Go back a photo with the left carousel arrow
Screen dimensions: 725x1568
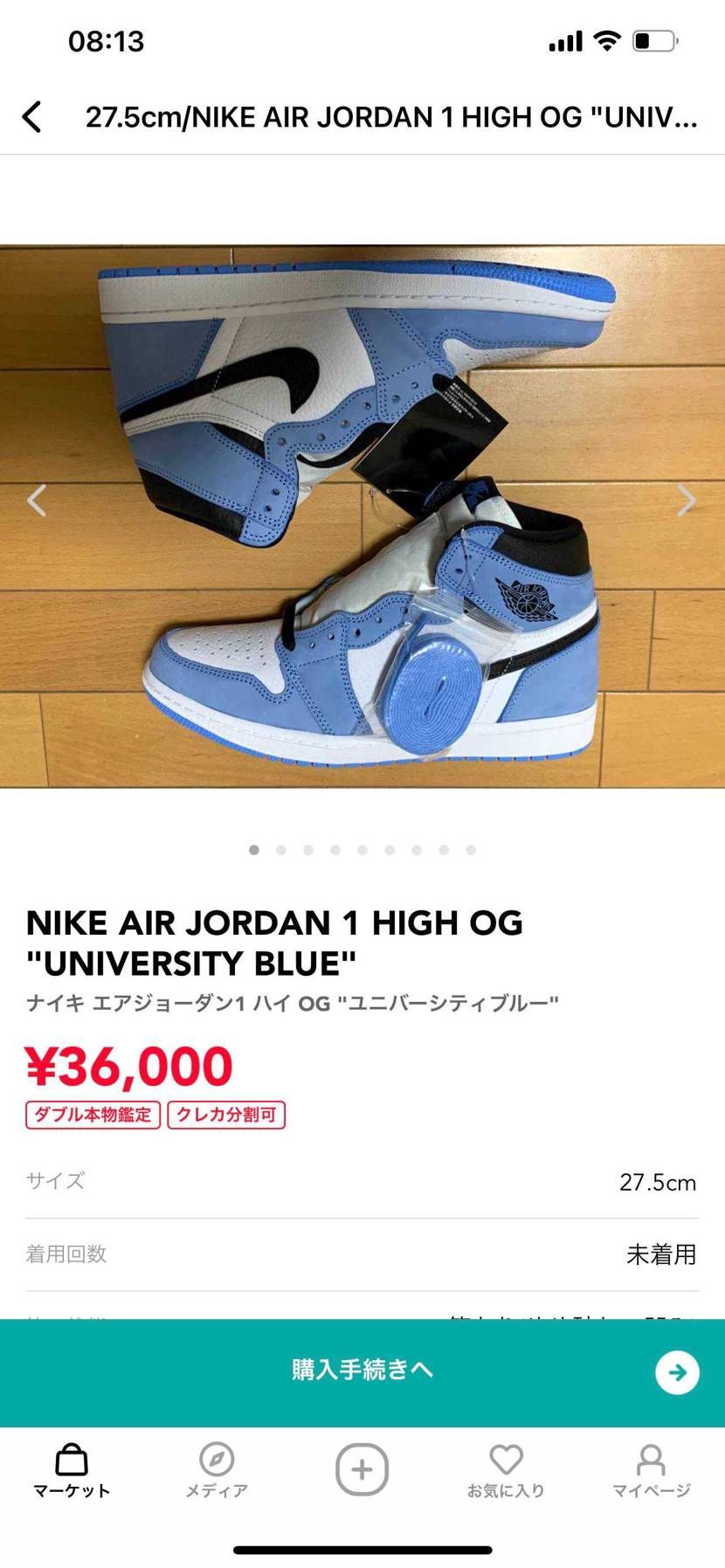[x=38, y=501]
